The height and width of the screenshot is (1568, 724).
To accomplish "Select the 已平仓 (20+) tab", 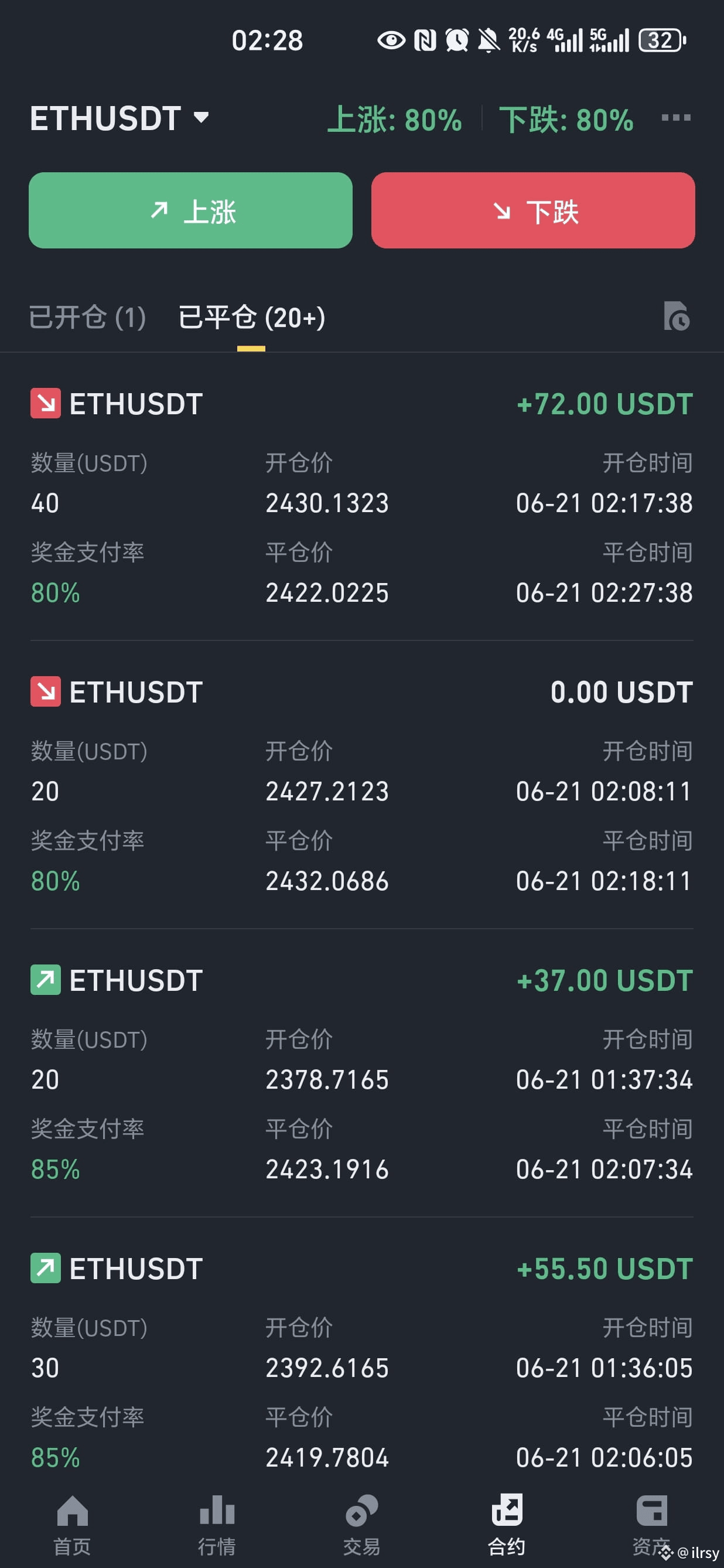I will pos(251,317).
